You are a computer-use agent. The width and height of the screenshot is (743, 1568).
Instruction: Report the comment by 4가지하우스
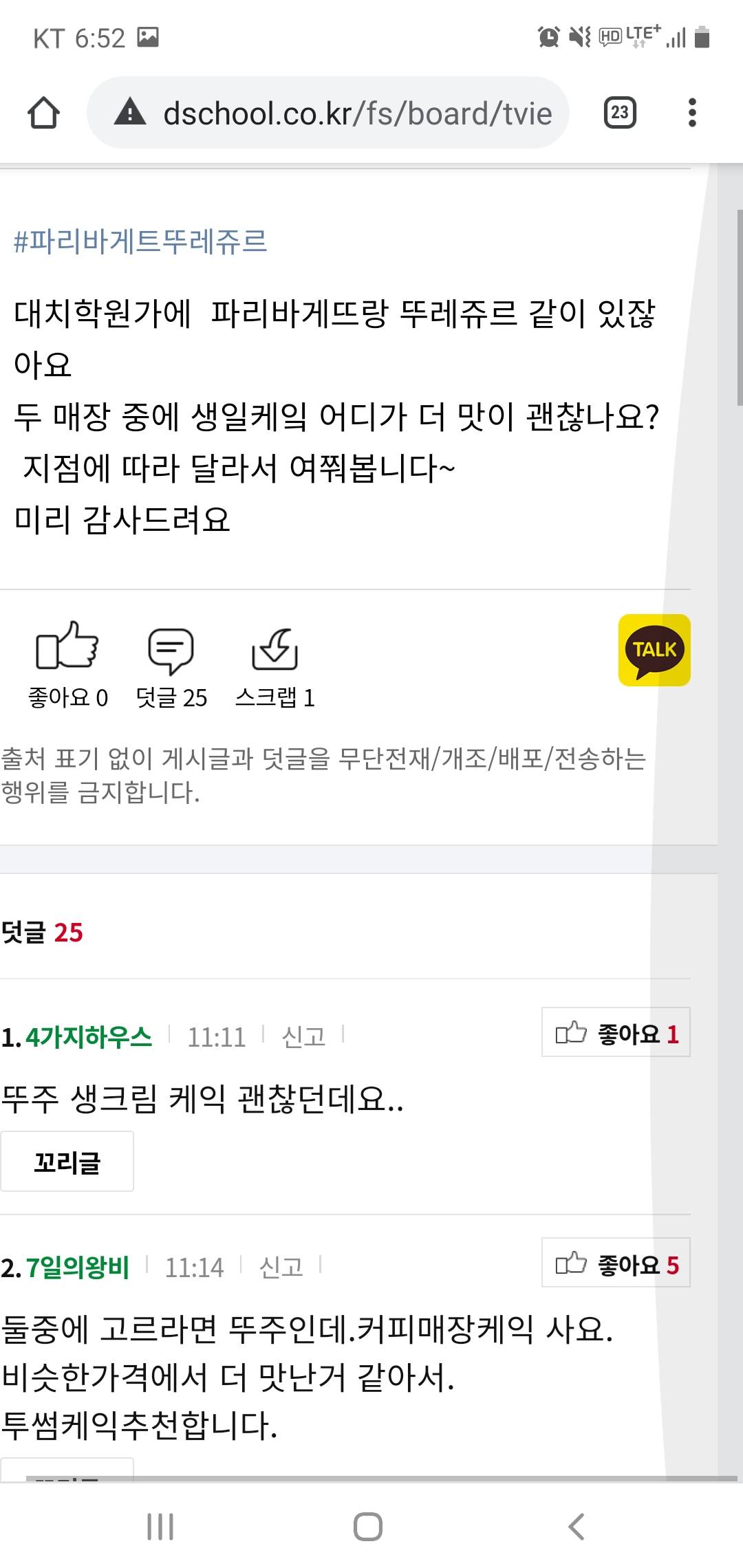[303, 1036]
